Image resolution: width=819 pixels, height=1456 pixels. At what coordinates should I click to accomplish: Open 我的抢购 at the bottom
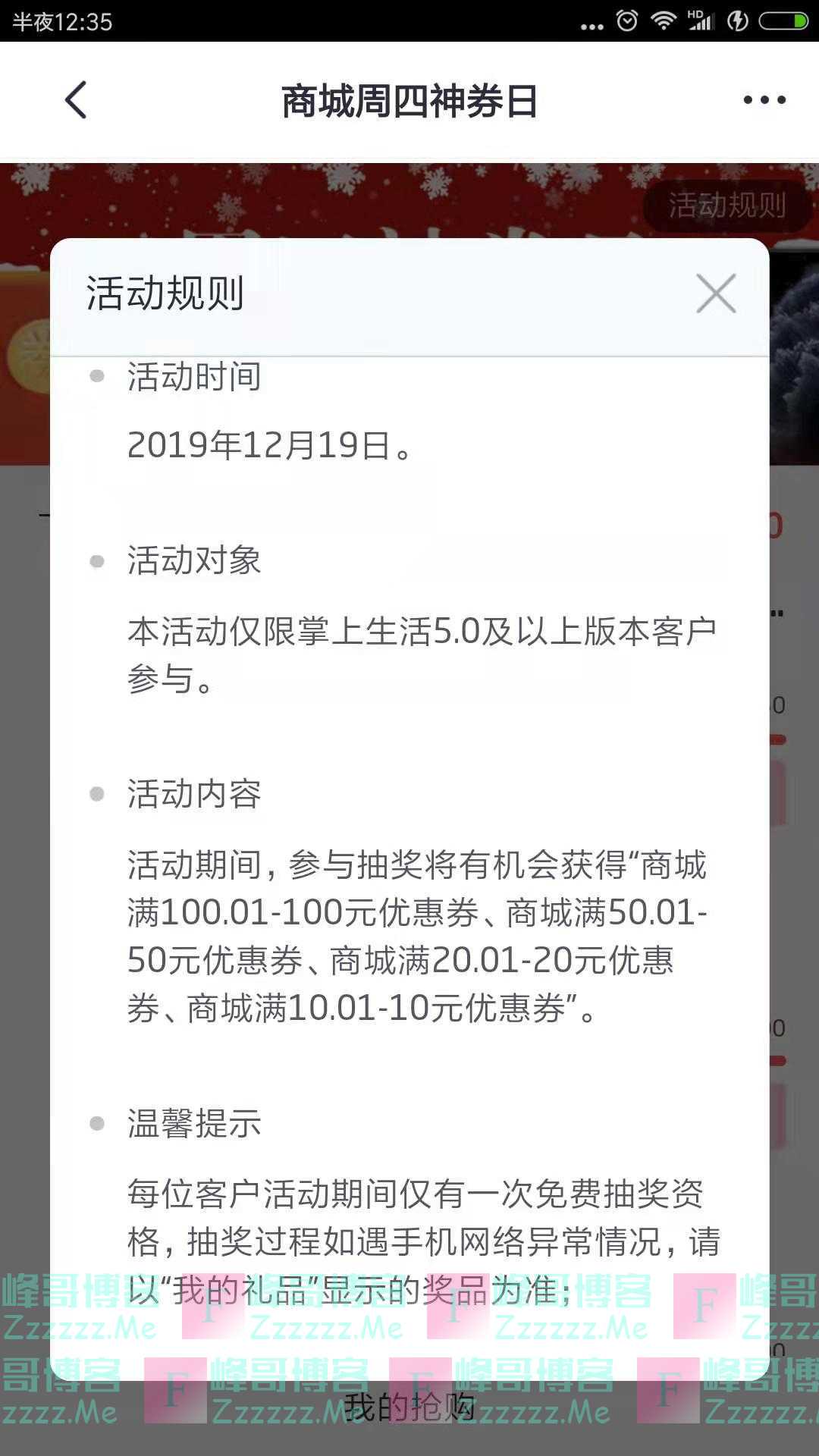click(409, 1408)
